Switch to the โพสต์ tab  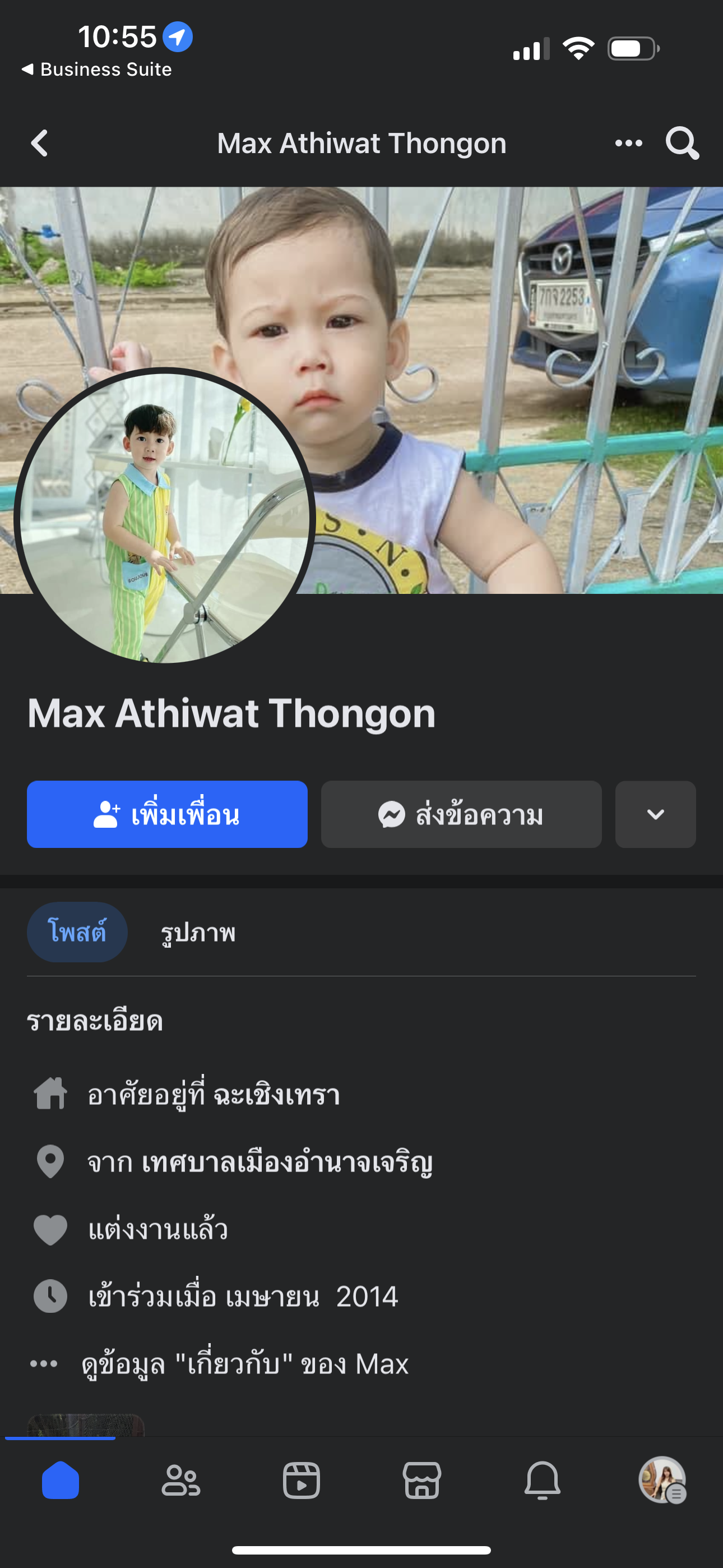point(77,932)
